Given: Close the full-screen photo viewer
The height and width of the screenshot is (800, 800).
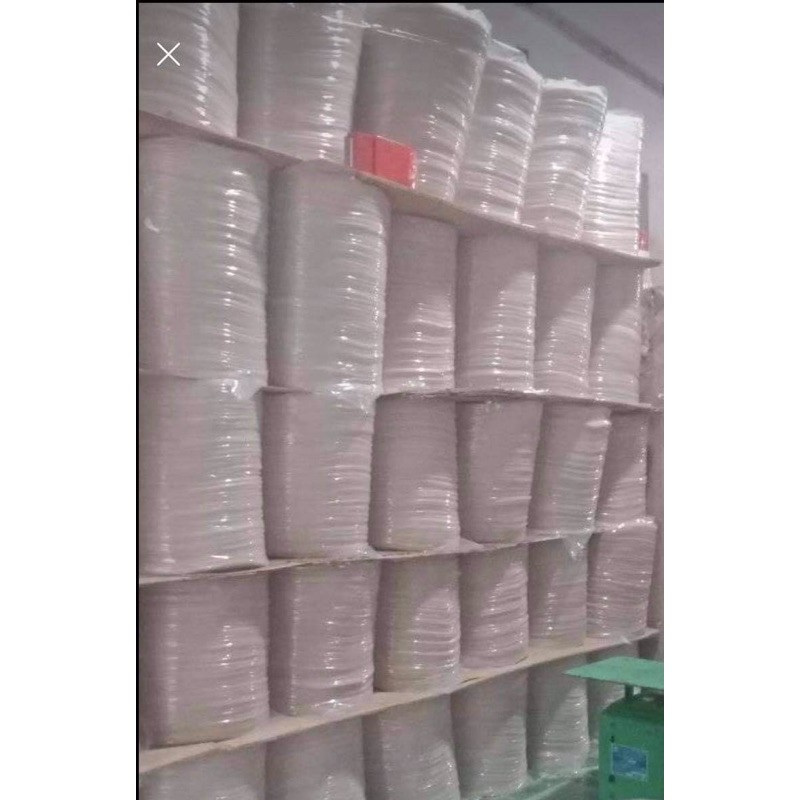Looking at the screenshot, I should point(168,54).
